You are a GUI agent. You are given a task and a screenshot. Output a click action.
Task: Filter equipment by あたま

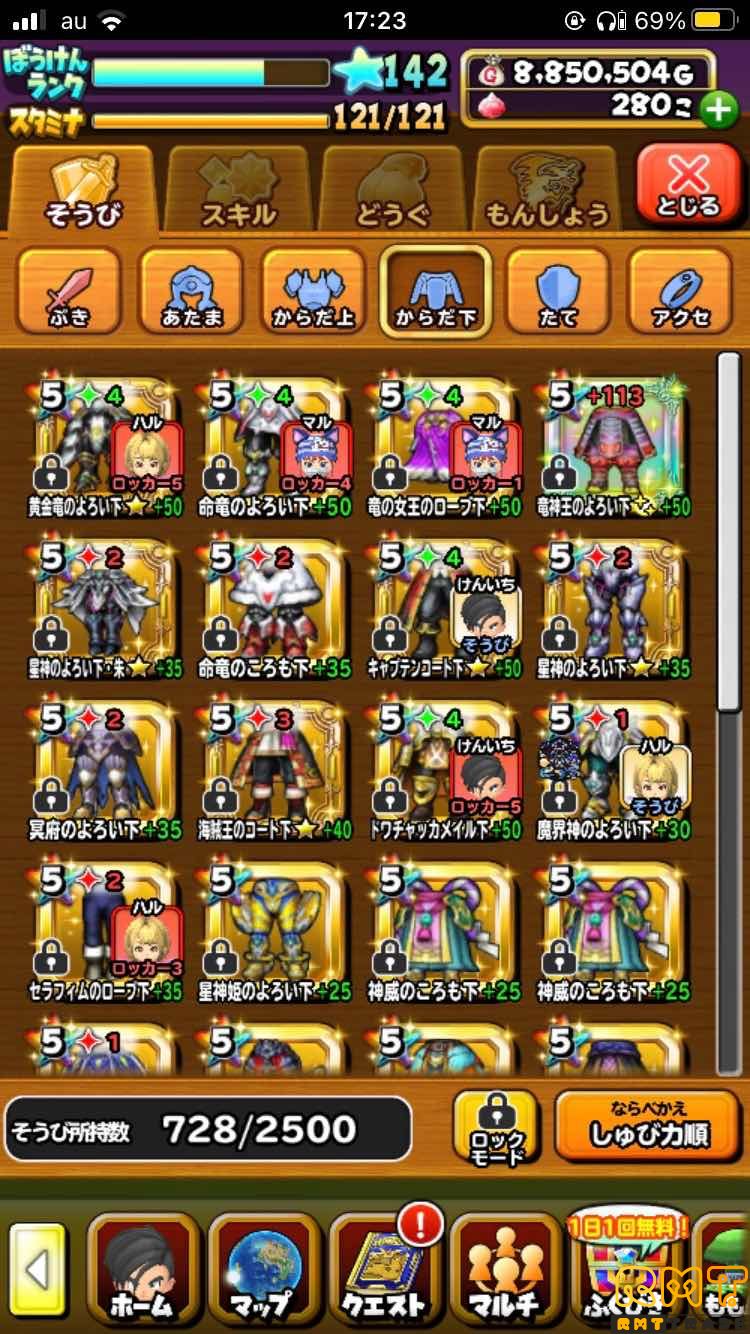pyautogui.click(x=190, y=291)
